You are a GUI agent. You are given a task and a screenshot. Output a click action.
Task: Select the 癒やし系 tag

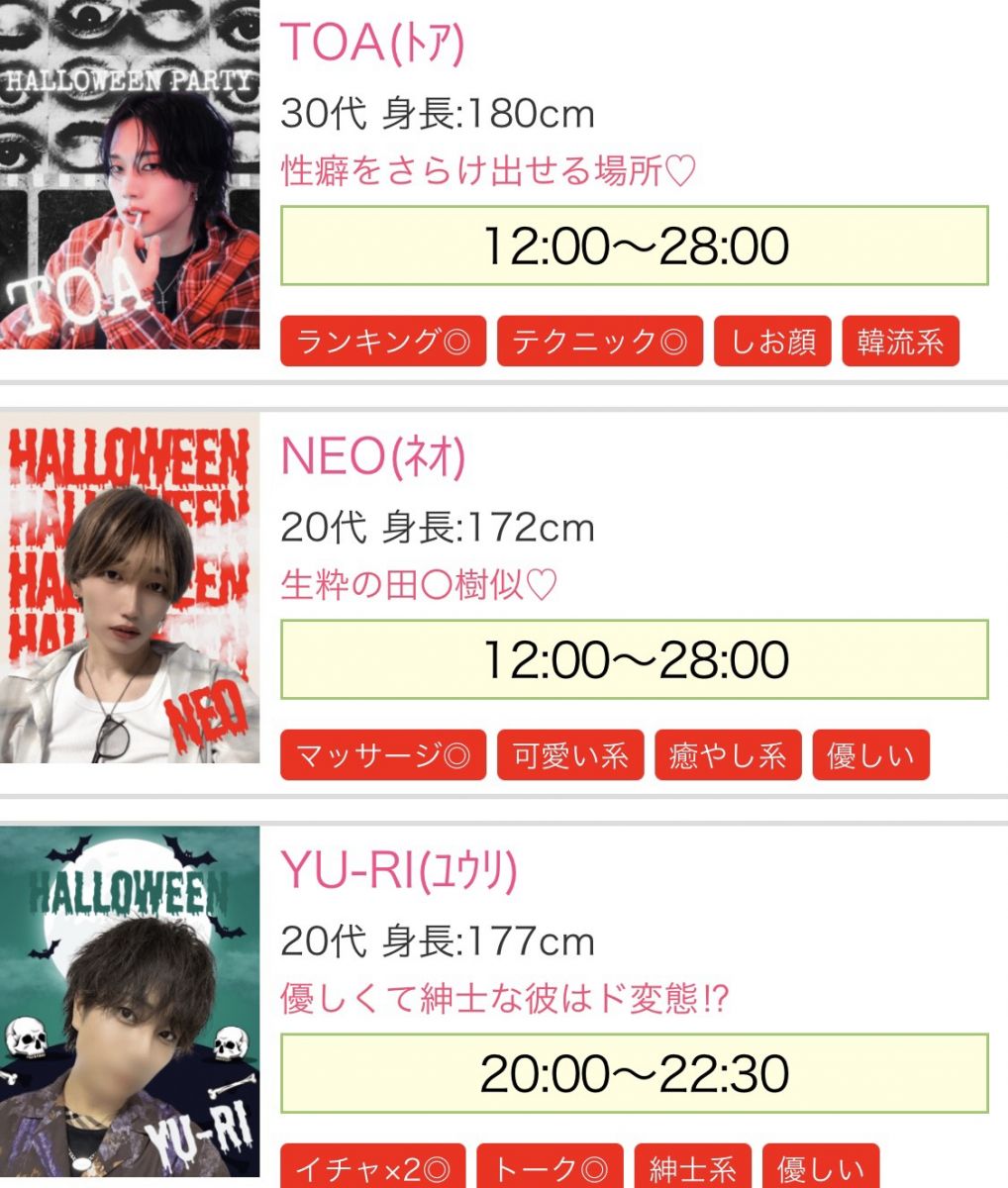click(x=728, y=755)
